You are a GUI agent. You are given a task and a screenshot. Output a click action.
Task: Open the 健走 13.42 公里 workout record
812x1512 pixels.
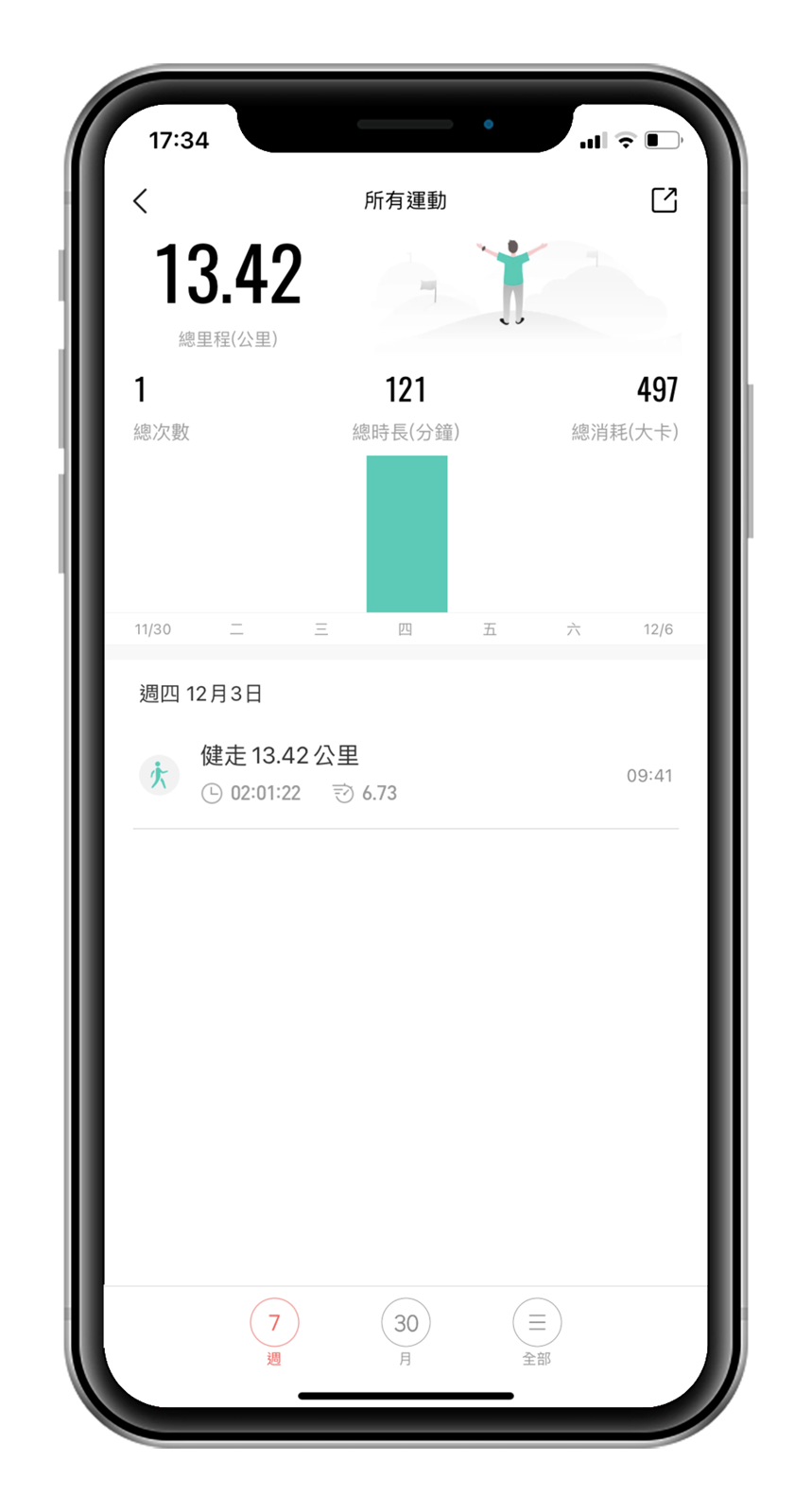(406, 776)
